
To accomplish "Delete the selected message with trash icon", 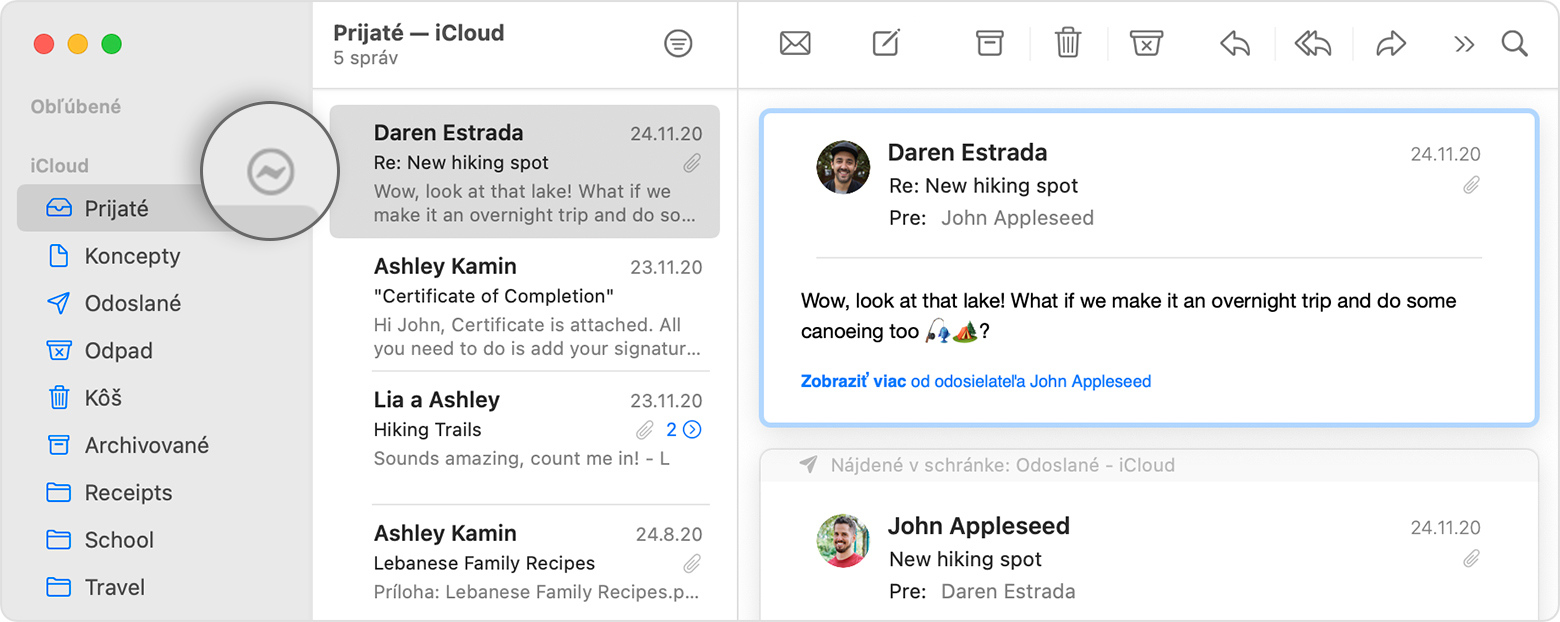I will click(x=1068, y=44).
